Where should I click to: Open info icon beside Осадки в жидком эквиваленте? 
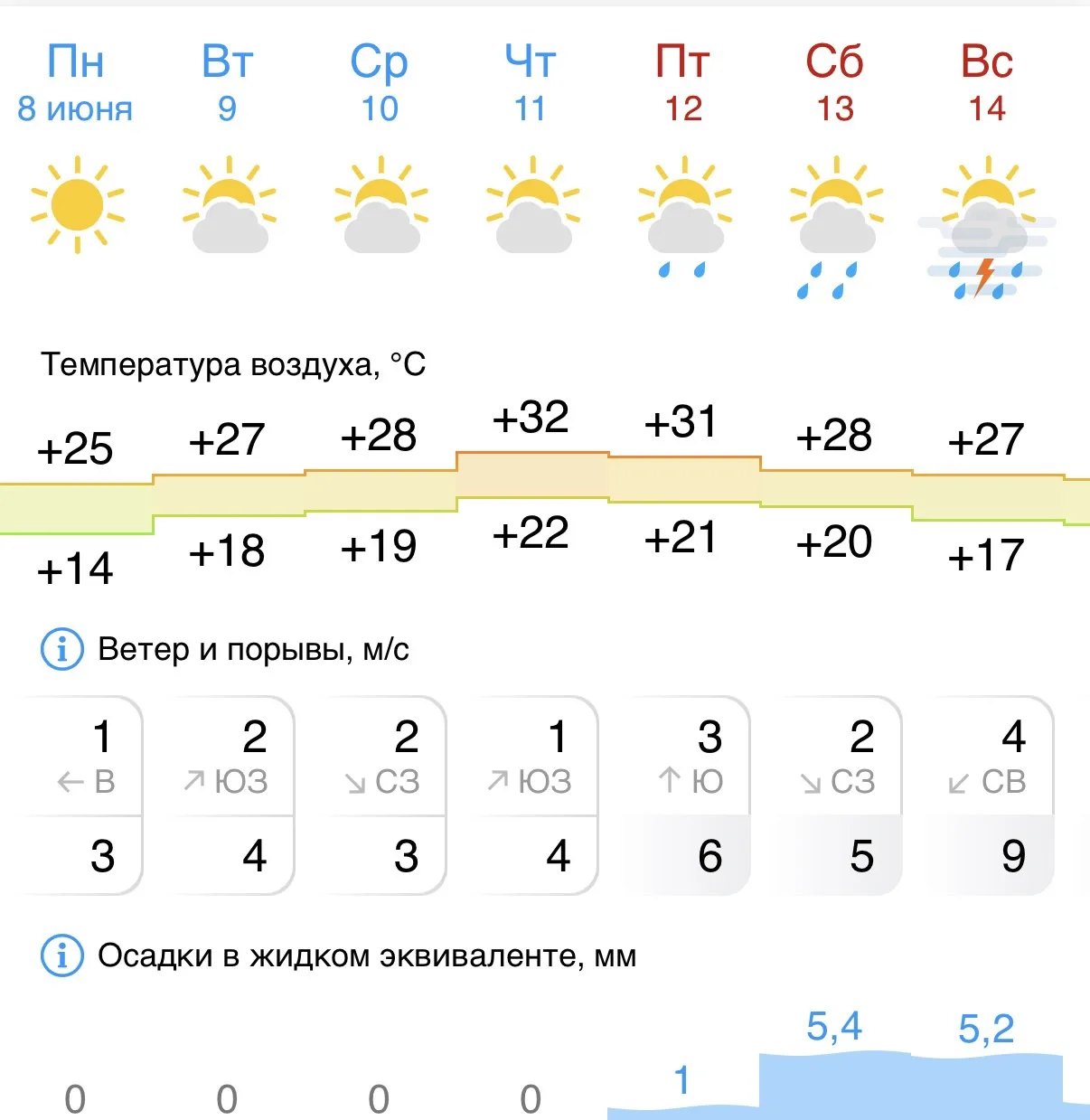[x=62, y=955]
